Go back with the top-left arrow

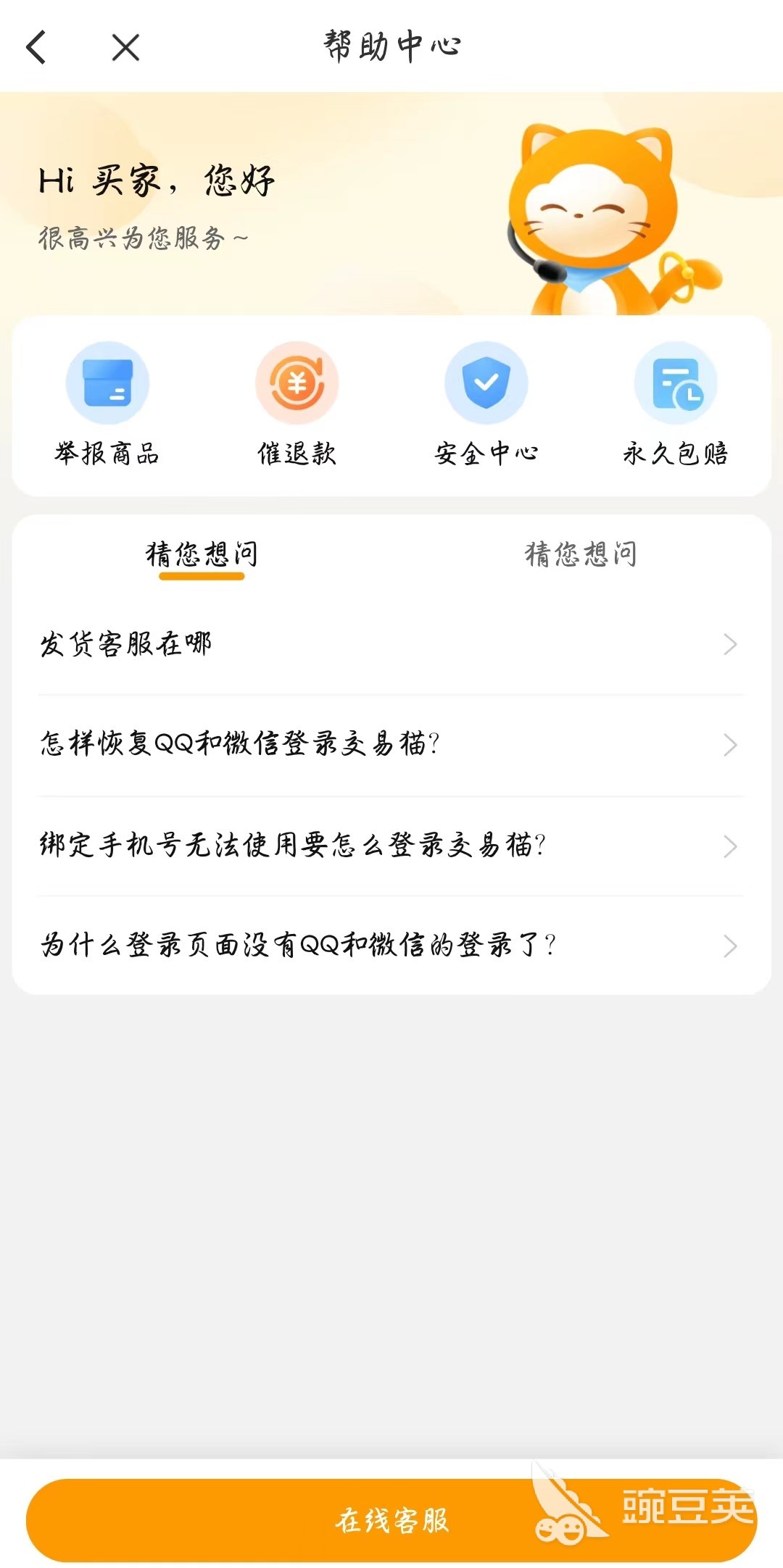[36, 48]
